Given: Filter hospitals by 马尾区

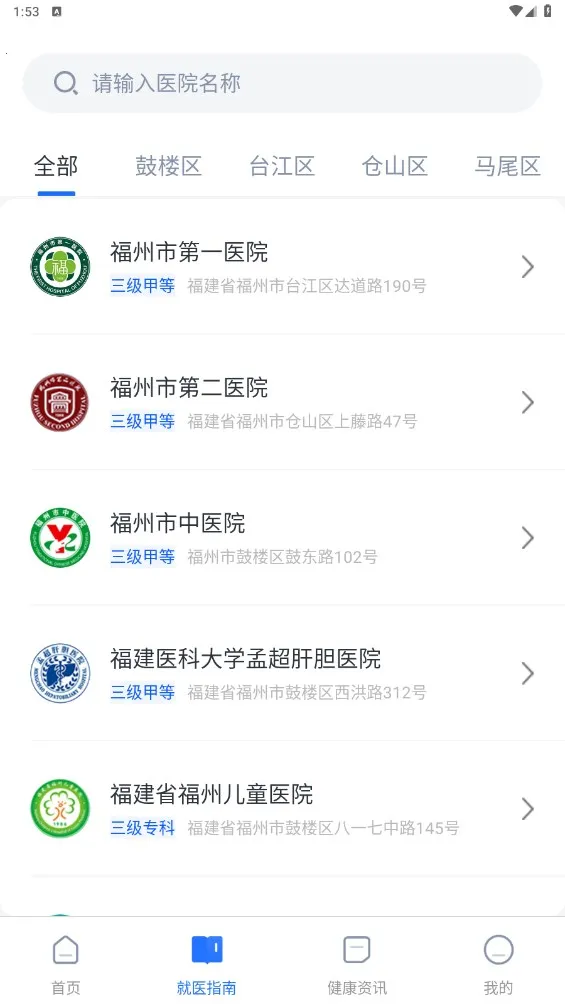Looking at the screenshot, I should 507,166.
